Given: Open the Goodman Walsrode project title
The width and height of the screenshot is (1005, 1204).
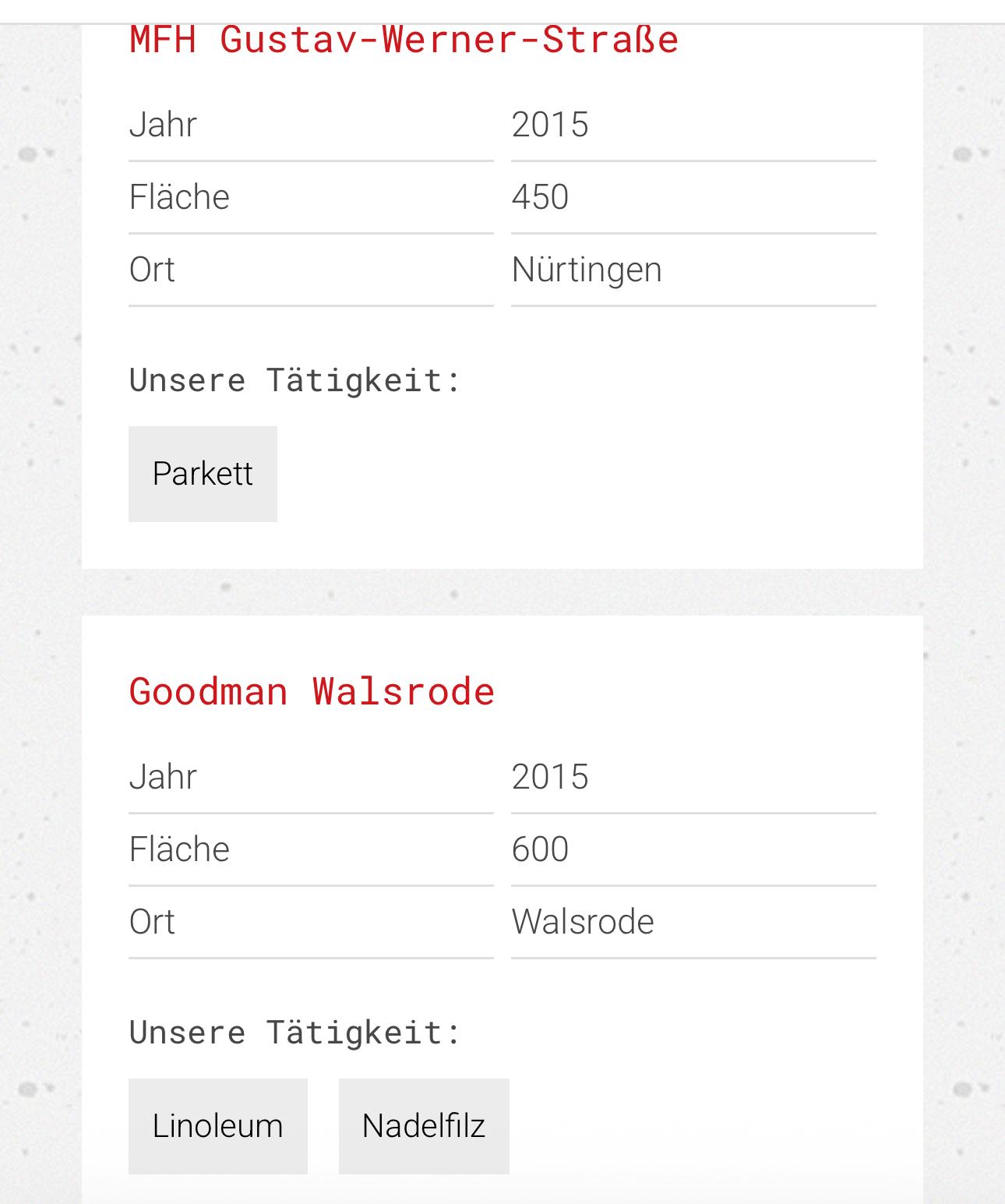Looking at the screenshot, I should pyautogui.click(x=312, y=691).
